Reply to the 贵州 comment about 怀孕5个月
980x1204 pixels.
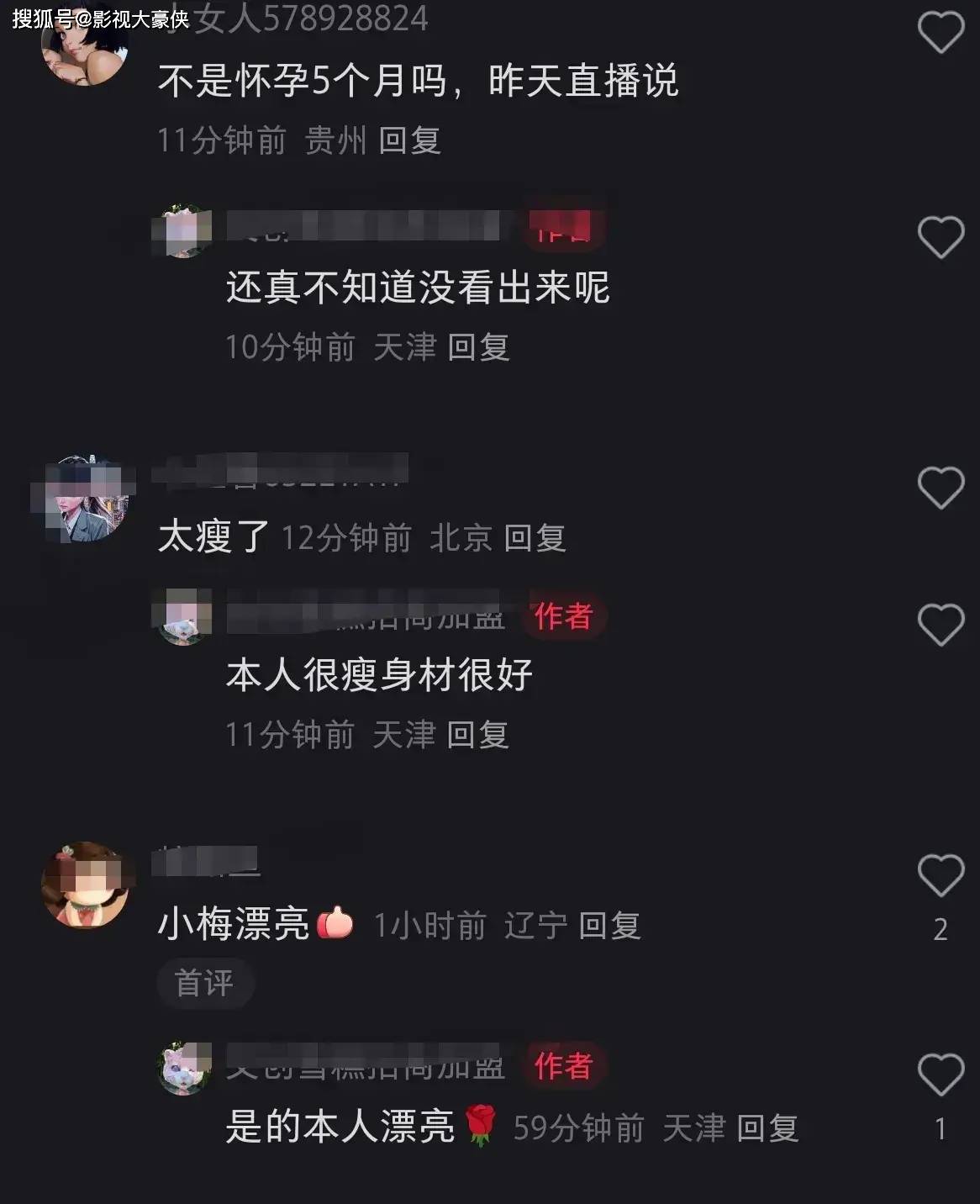tap(409, 140)
